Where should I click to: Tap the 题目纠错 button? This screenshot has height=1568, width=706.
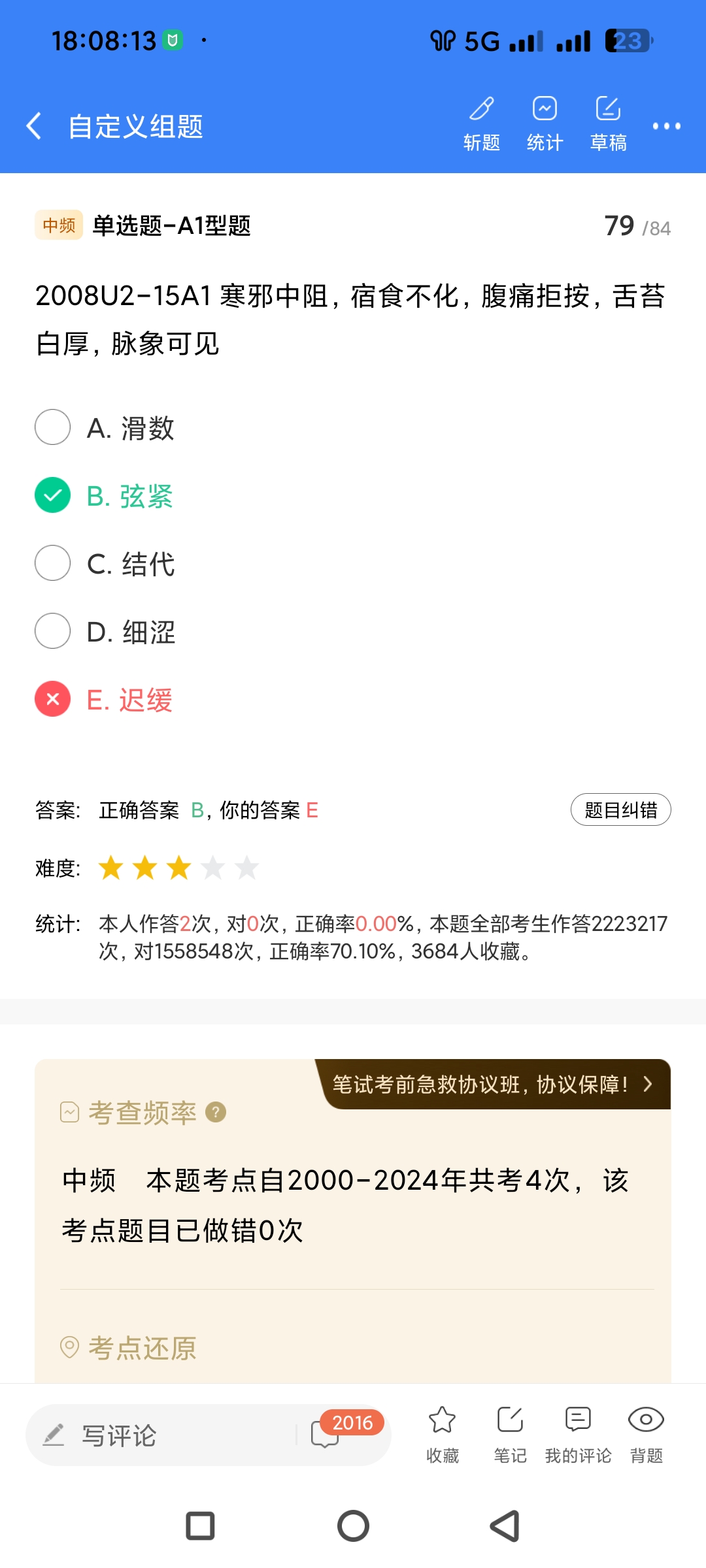coord(620,810)
